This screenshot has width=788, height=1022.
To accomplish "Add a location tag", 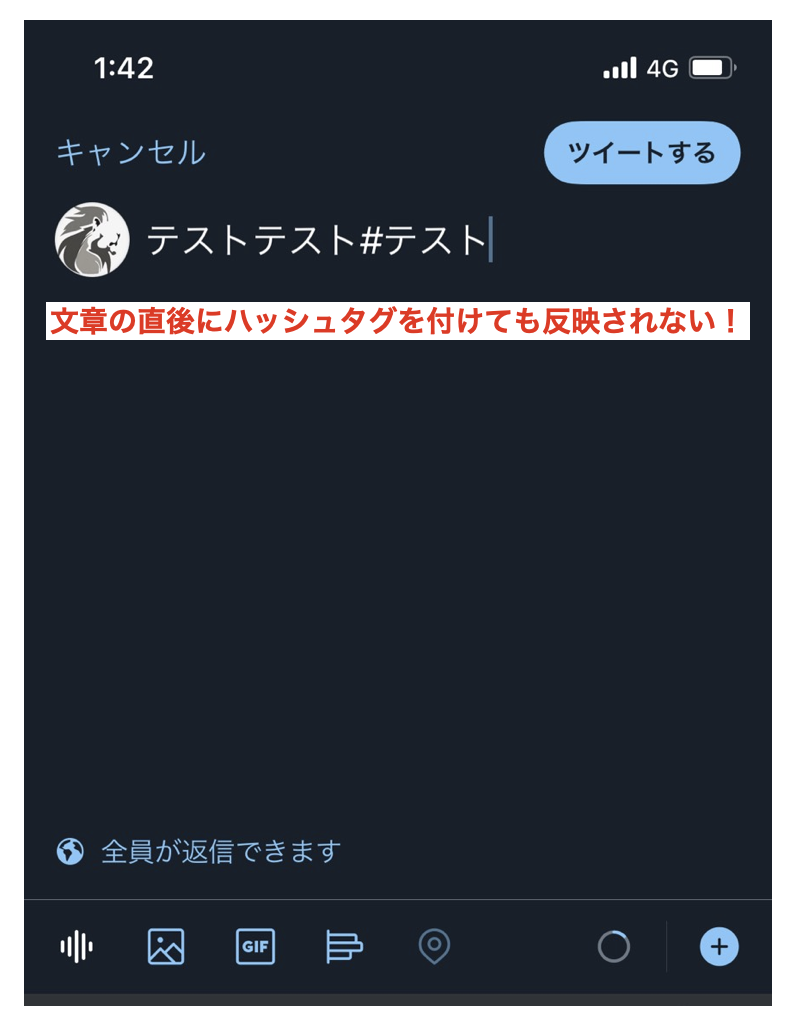I will click(434, 946).
